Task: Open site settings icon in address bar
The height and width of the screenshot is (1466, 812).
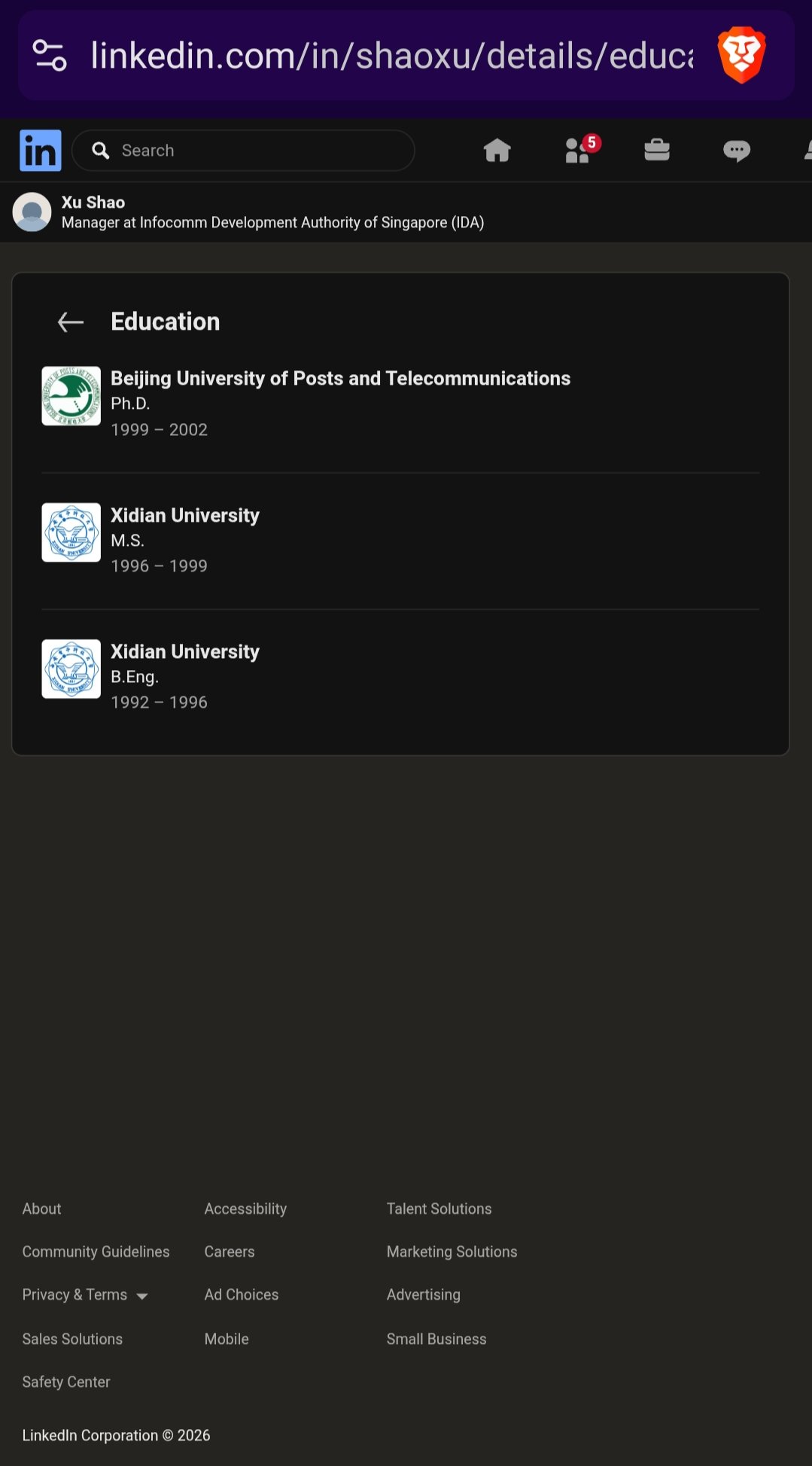Action: click(x=50, y=56)
